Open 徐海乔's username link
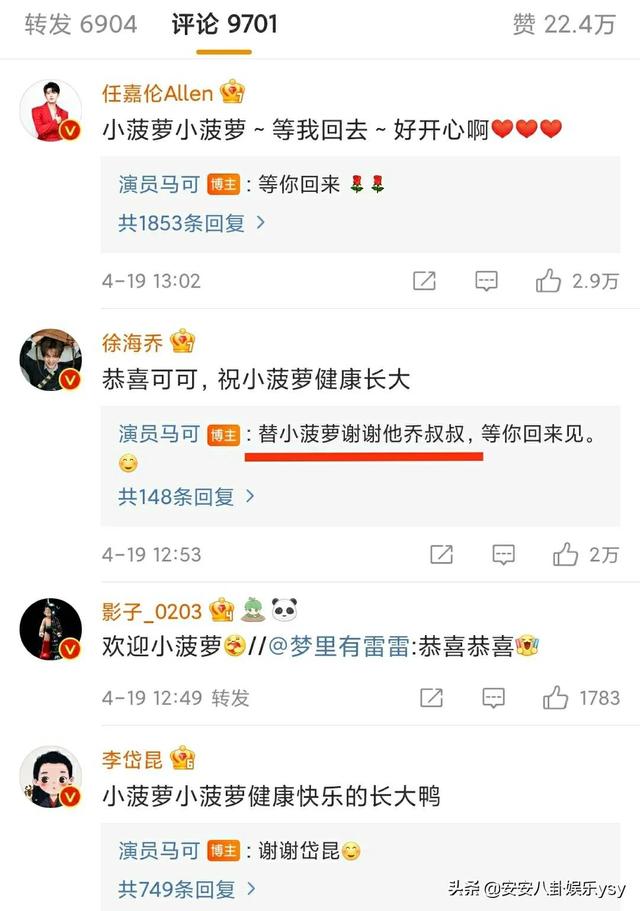The height and width of the screenshot is (911, 640). (133, 344)
